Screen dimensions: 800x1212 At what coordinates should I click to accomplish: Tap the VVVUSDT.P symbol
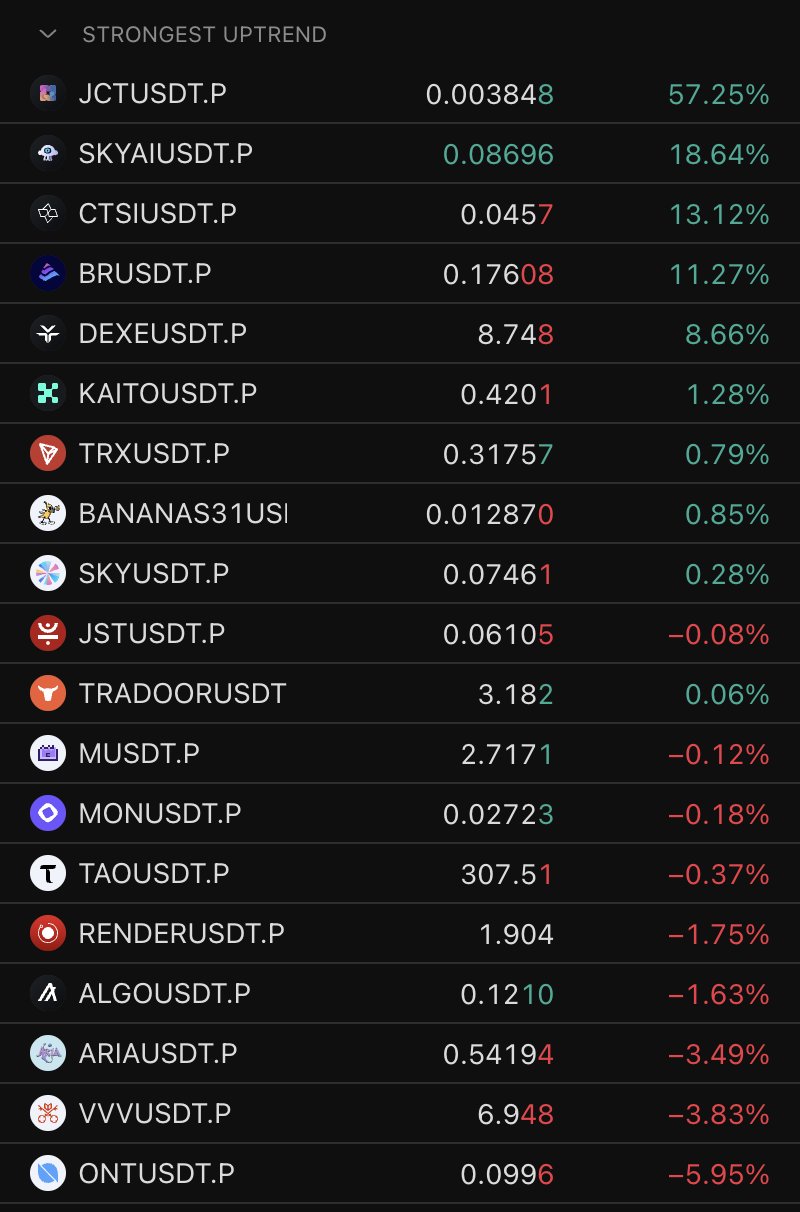(155, 1114)
